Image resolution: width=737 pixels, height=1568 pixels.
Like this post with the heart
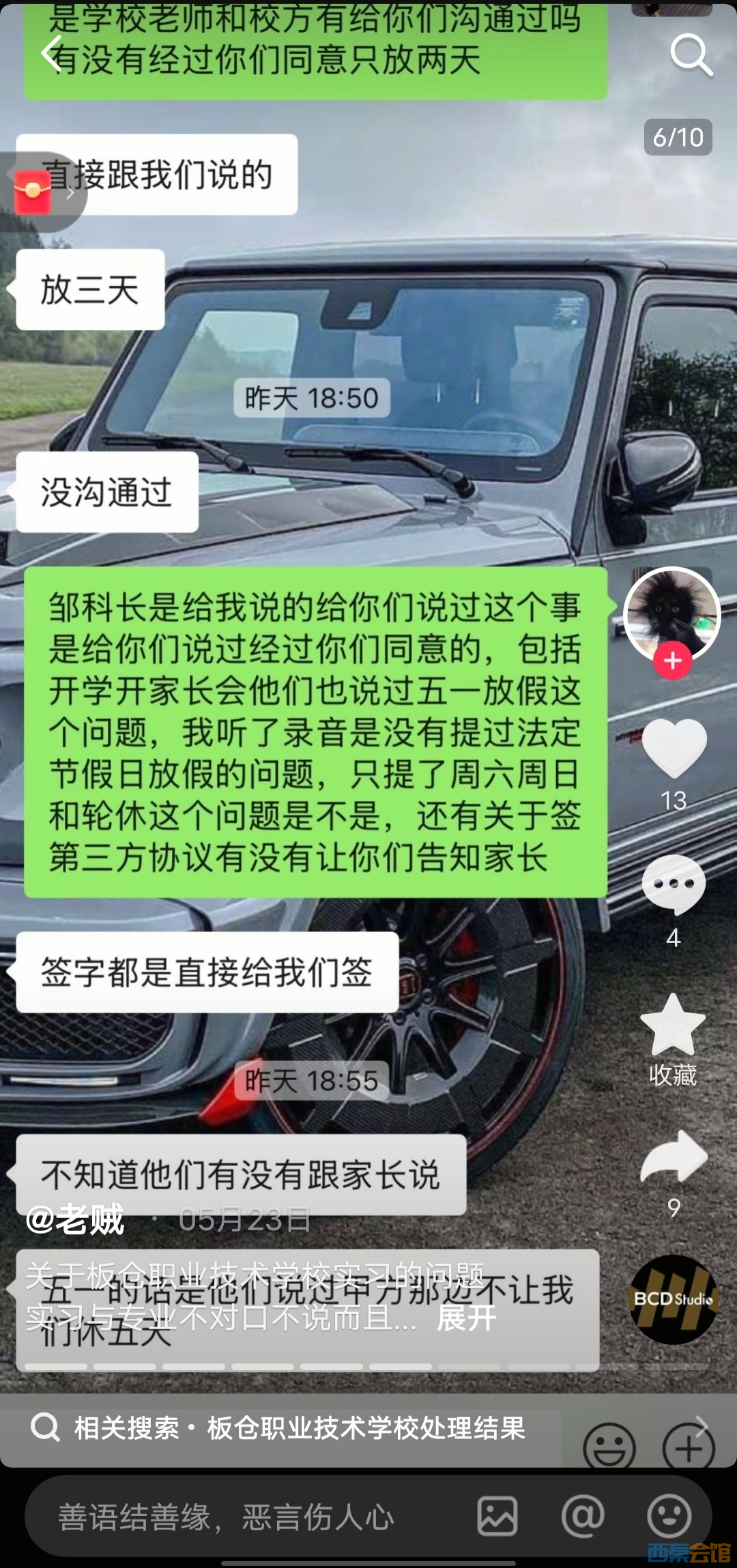[674, 747]
